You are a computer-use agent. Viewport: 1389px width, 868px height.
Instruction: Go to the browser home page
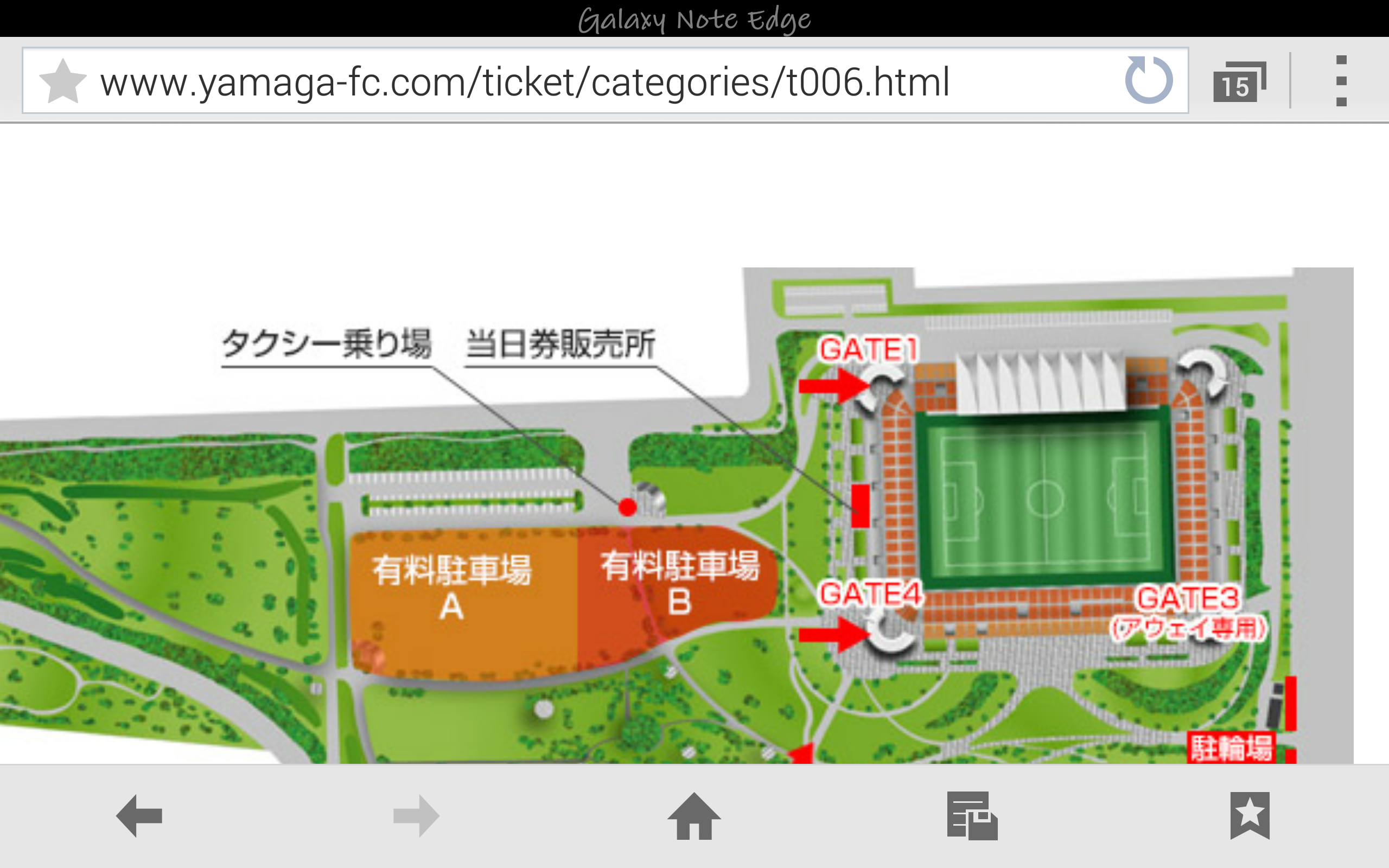(x=694, y=816)
